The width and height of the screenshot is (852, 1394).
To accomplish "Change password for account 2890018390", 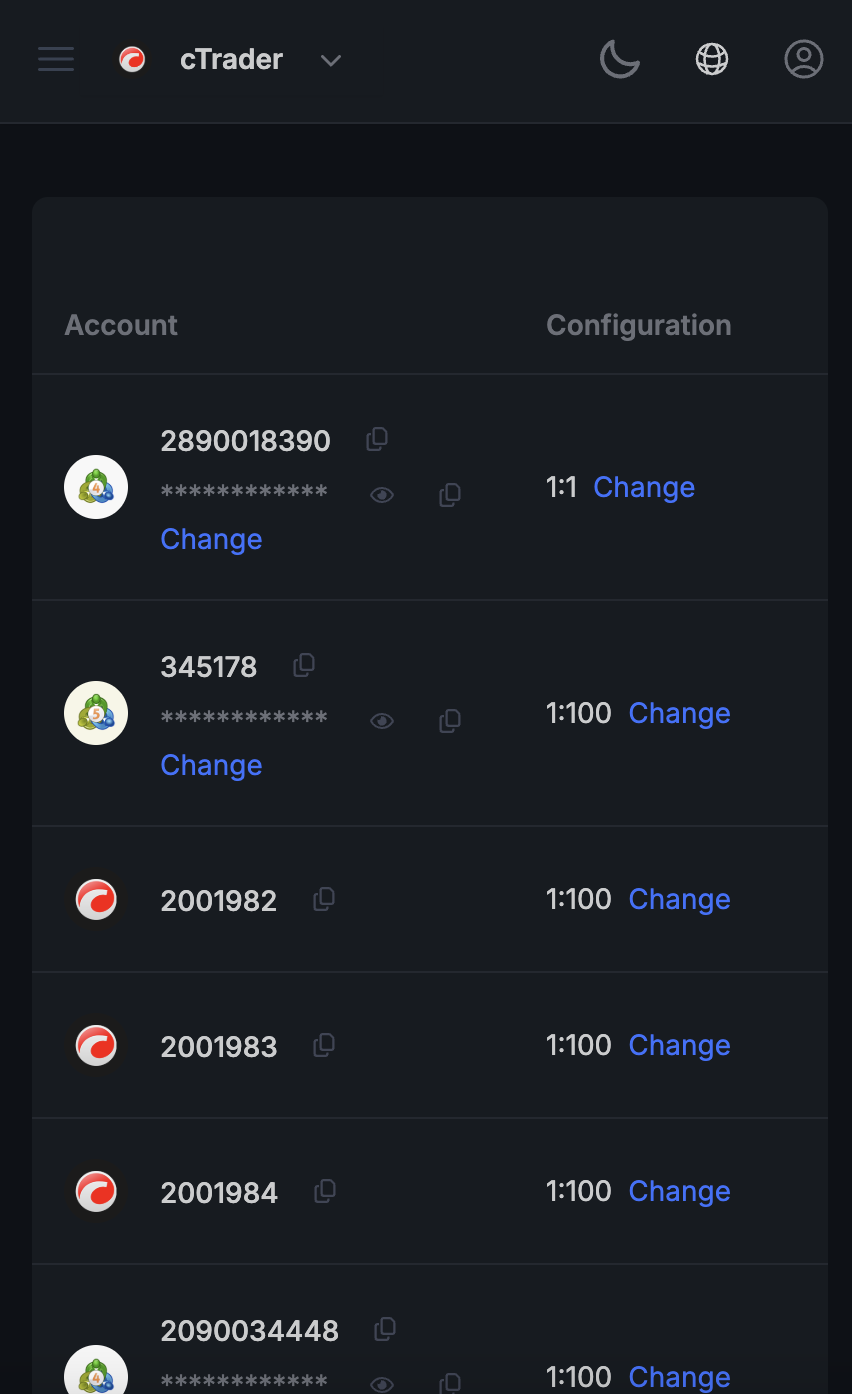I will (211, 539).
